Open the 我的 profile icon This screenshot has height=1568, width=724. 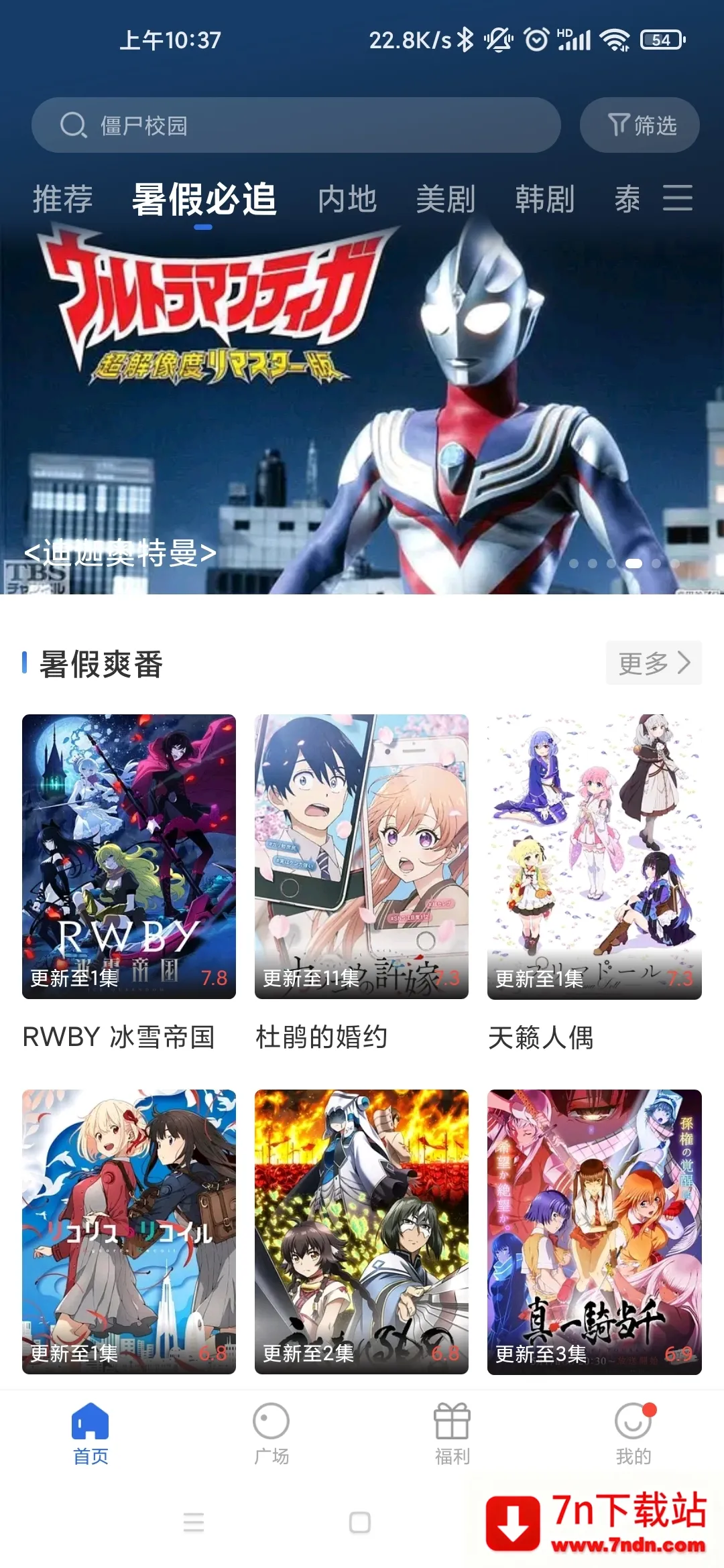click(x=633, y=1417)
